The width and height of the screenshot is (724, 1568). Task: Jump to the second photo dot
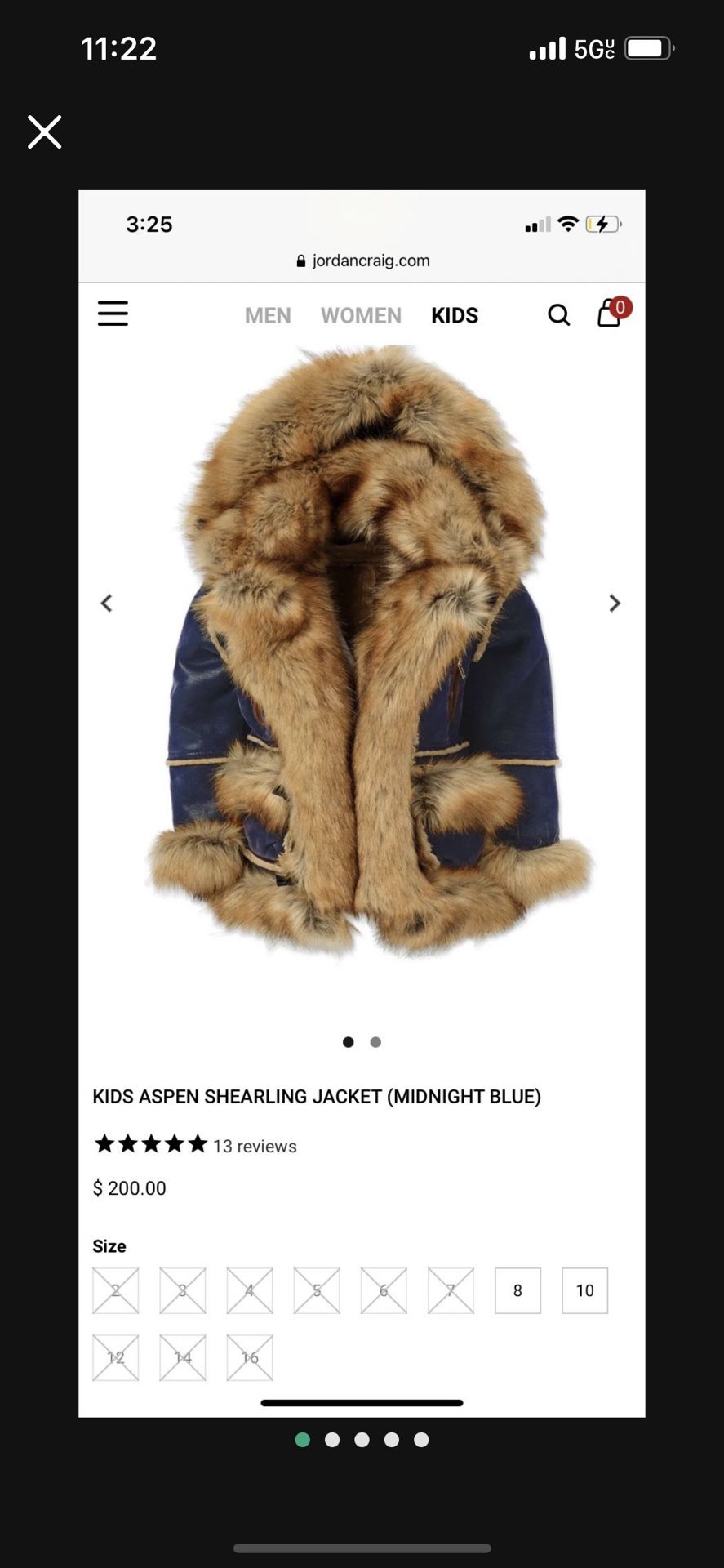click(x=332, y=1440)
